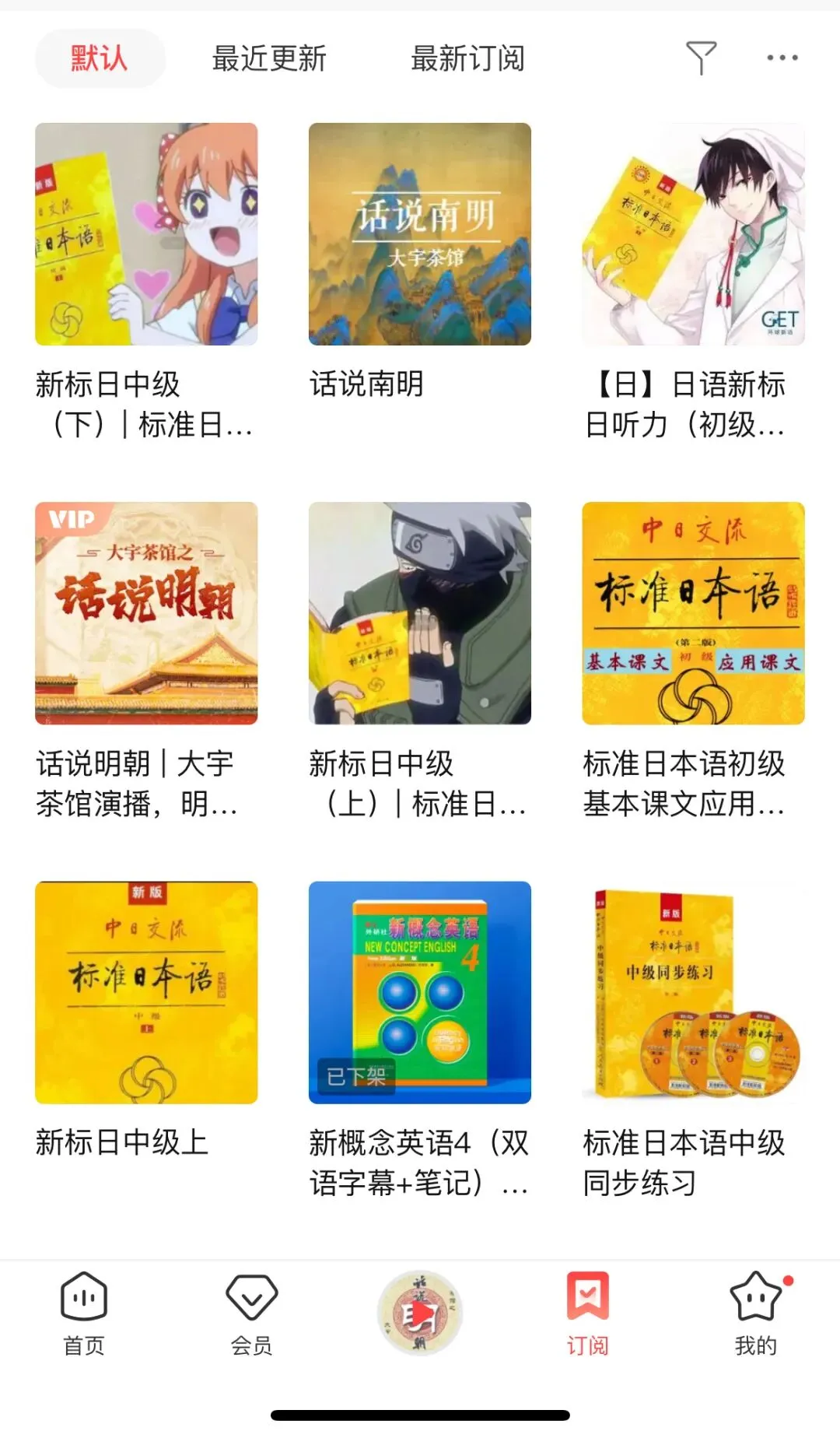Switch to the 最新订阅 tab
The width and height of the screenshot is (840, 1438).
pyautogui.click(x=467, y=58)
